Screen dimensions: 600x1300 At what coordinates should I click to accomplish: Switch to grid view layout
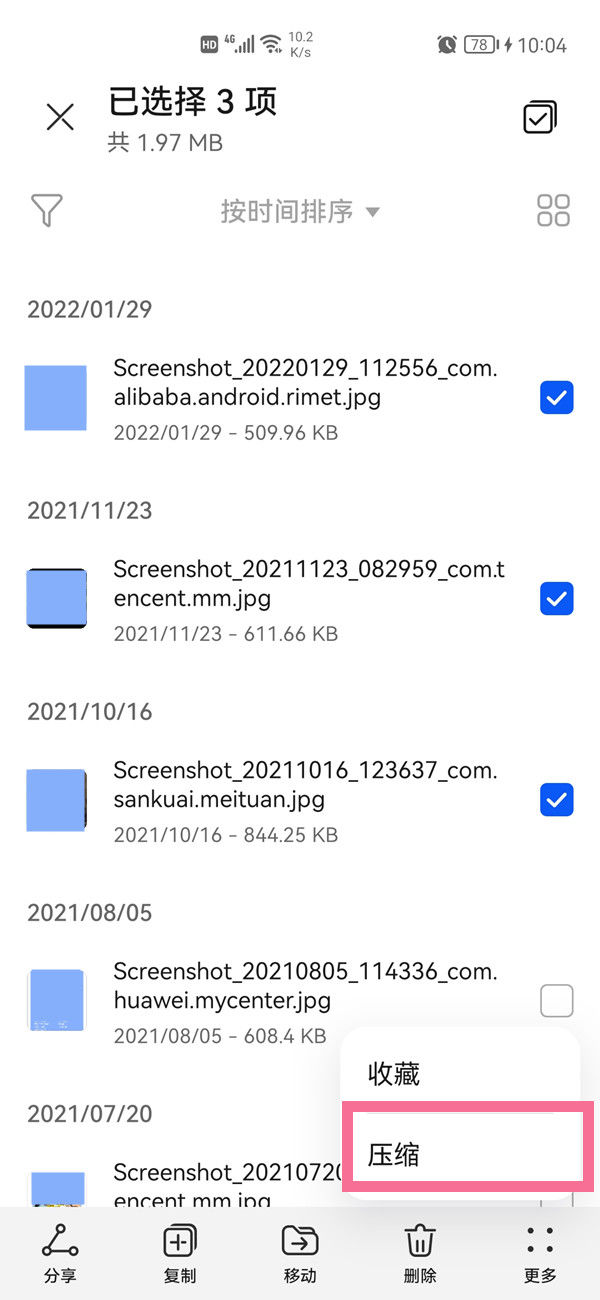coord(553,210)
